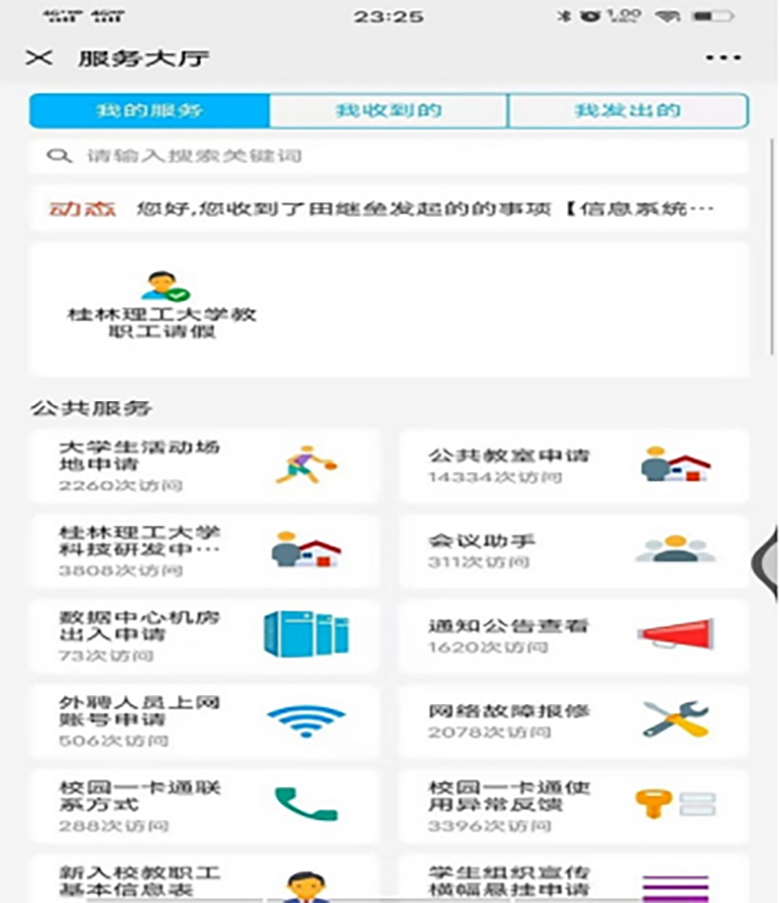
Task: Open 学生组织宣传横幅悬挂申请
Action: (x=573, y=880)
